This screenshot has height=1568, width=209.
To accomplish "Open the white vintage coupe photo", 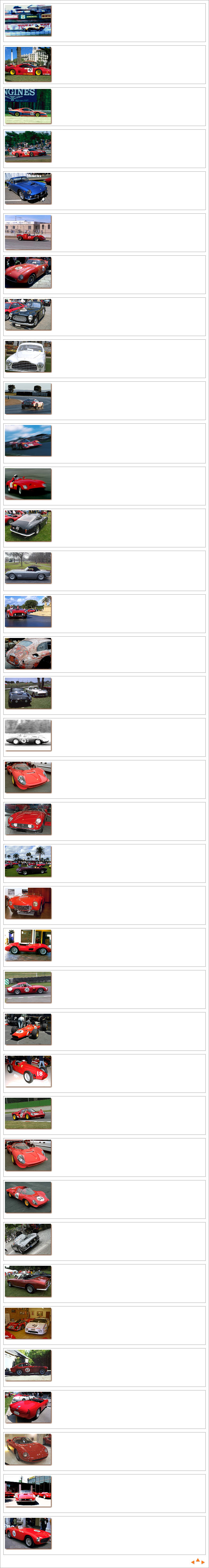I will point(28,356).
